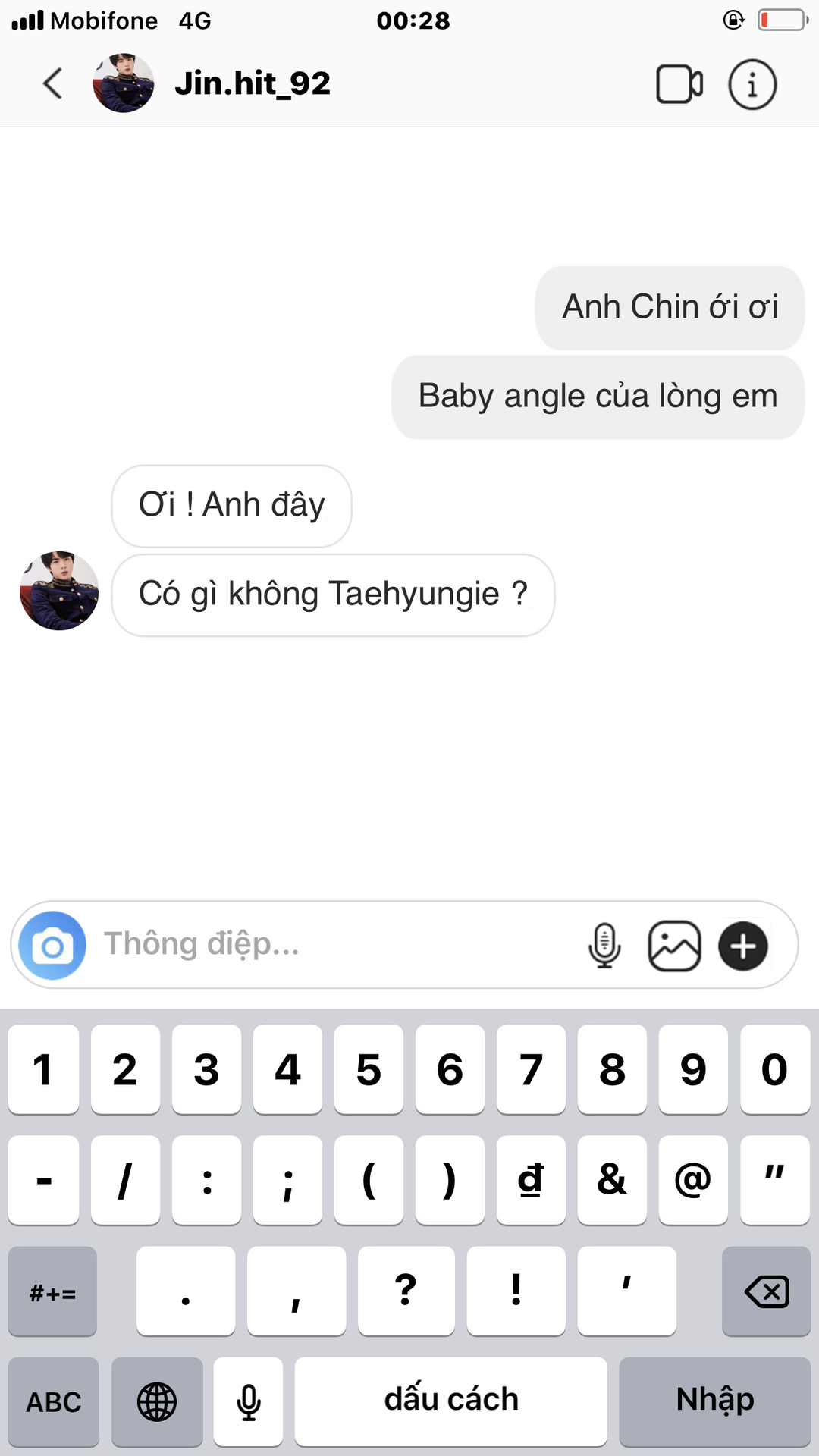Open the camera from the message bar

pos(52,946)
